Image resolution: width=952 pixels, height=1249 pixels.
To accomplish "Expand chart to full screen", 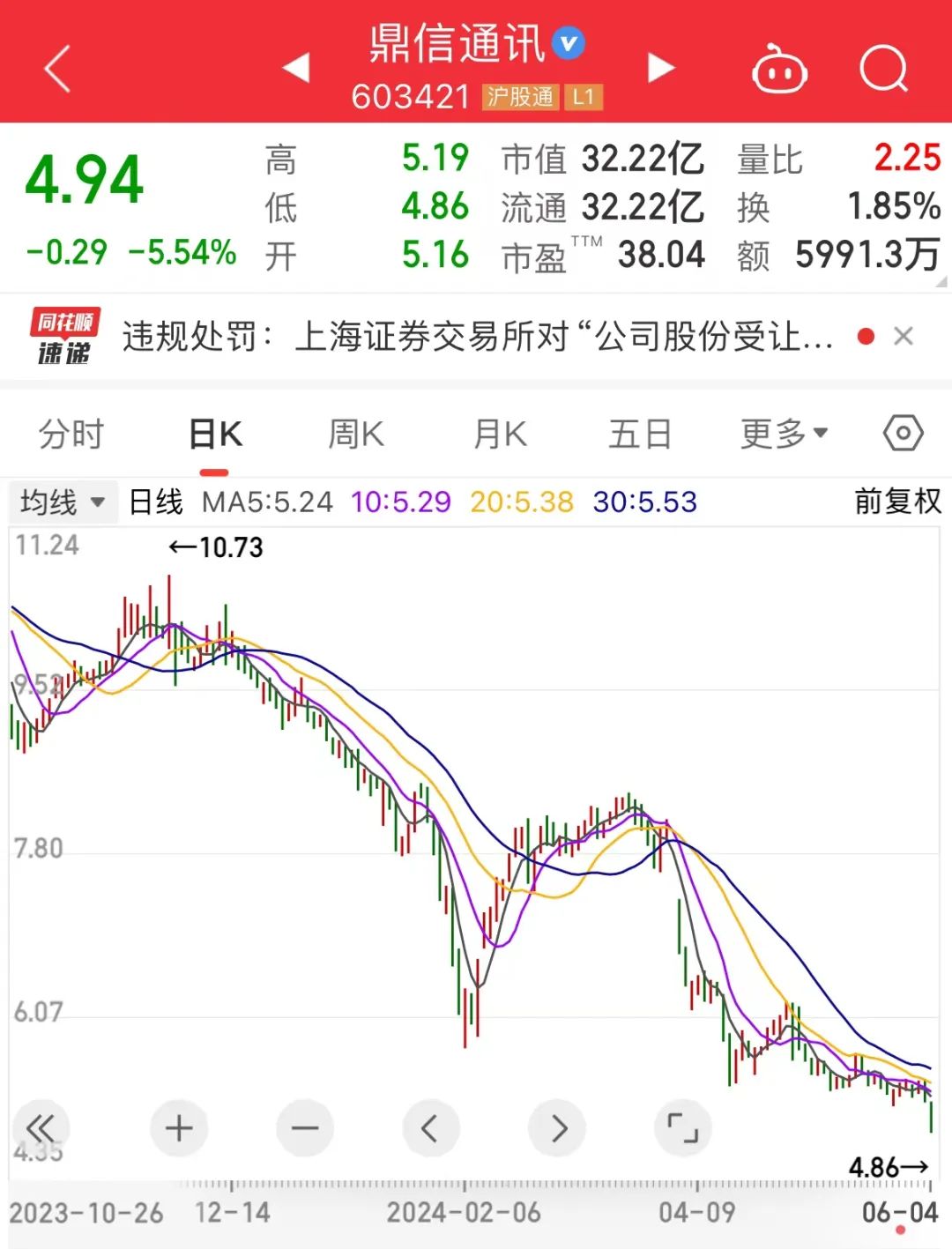I will pos(682,1127).
